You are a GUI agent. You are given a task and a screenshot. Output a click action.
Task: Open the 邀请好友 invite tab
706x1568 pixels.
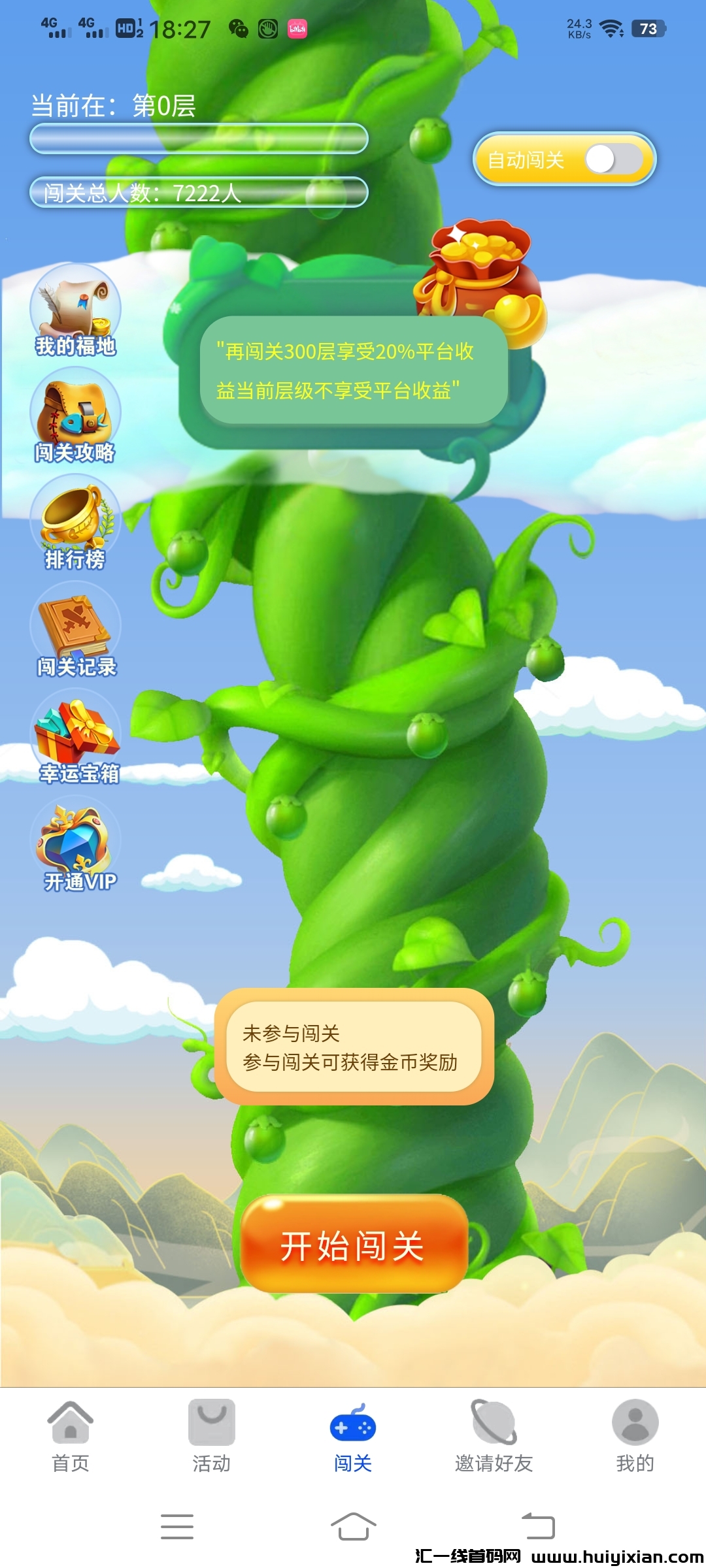tap(494, 1436)
